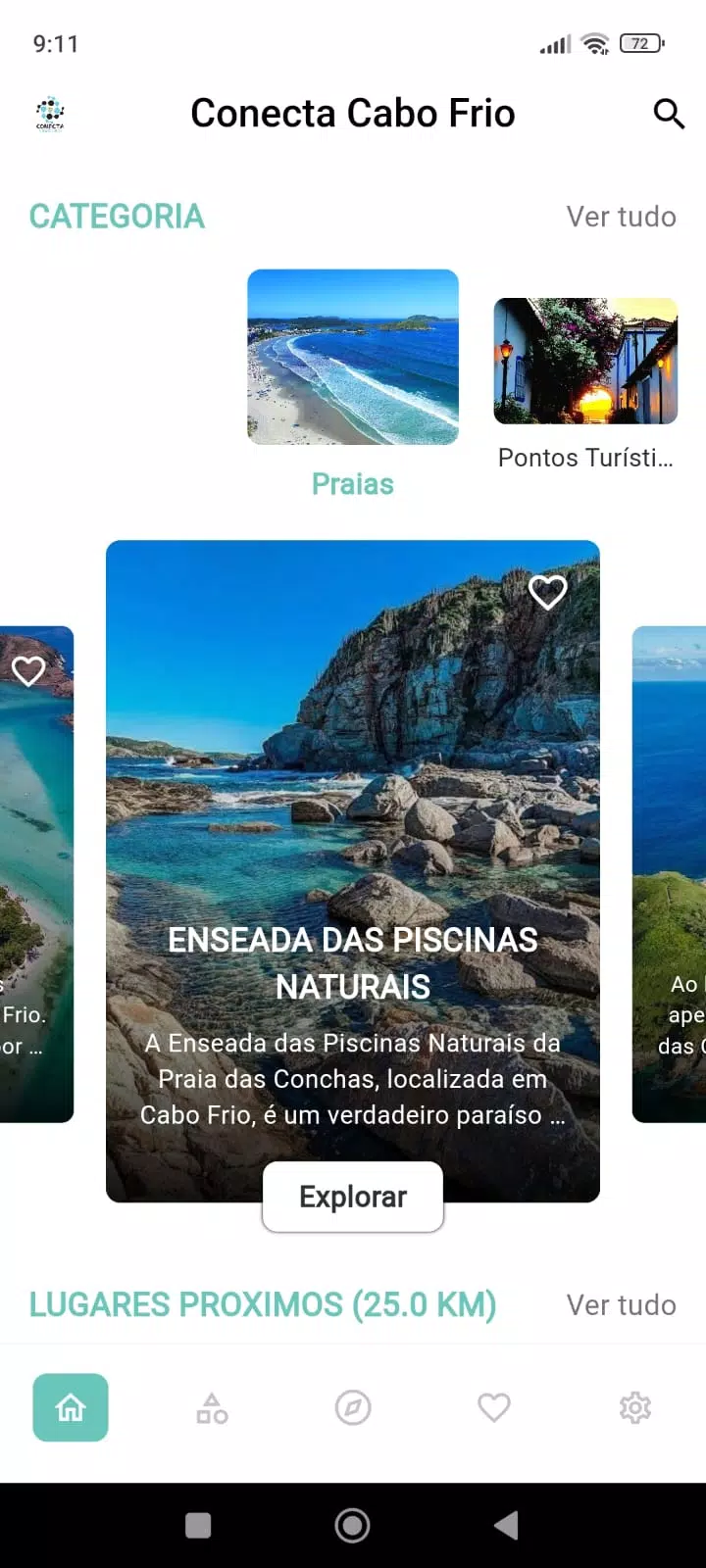706x1568 pixels.
Task: Open the Praias beach thumbnail image
Action: 352,360
